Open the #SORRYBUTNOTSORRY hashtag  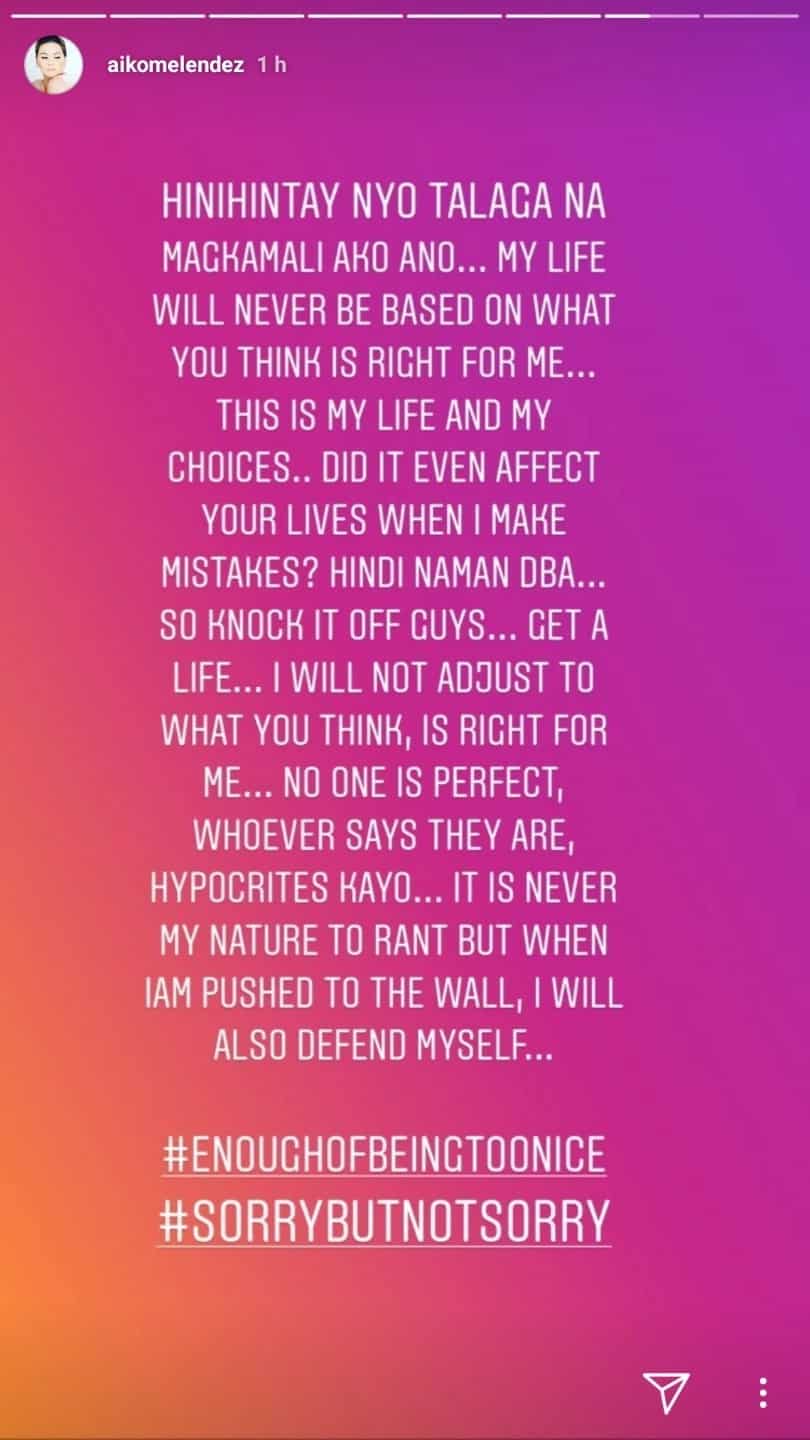[x=384, y=1220]
